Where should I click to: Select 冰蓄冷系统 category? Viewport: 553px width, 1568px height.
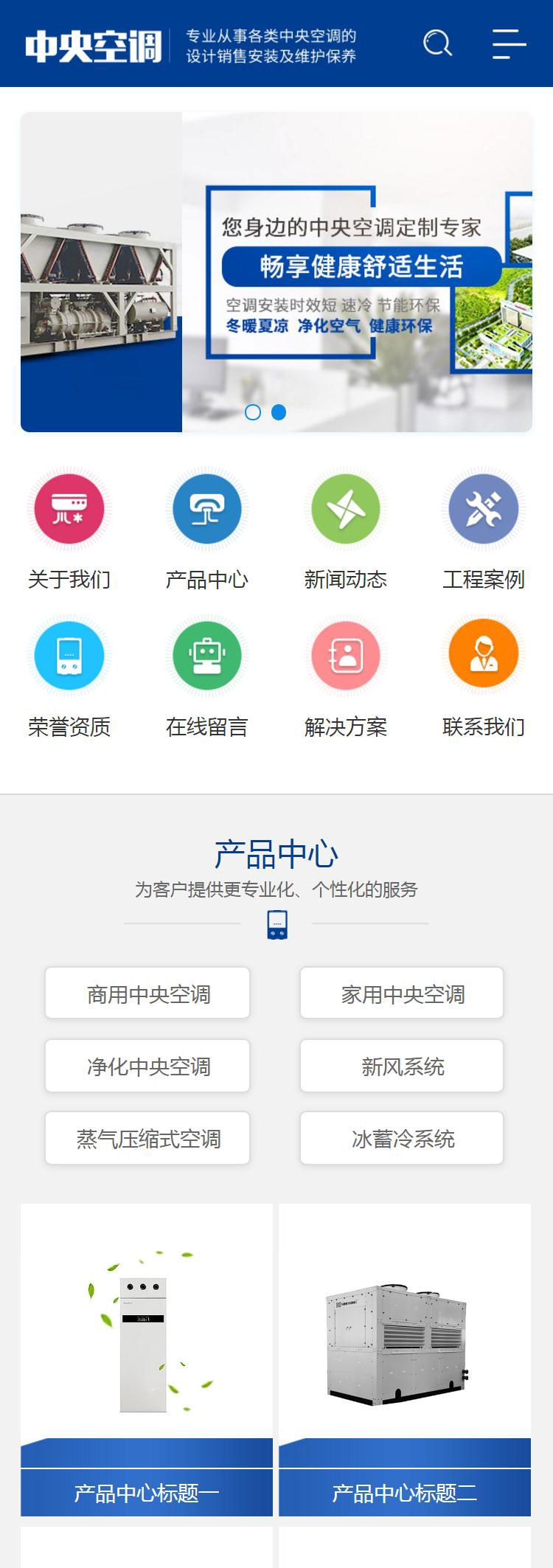click(402, 1138)
